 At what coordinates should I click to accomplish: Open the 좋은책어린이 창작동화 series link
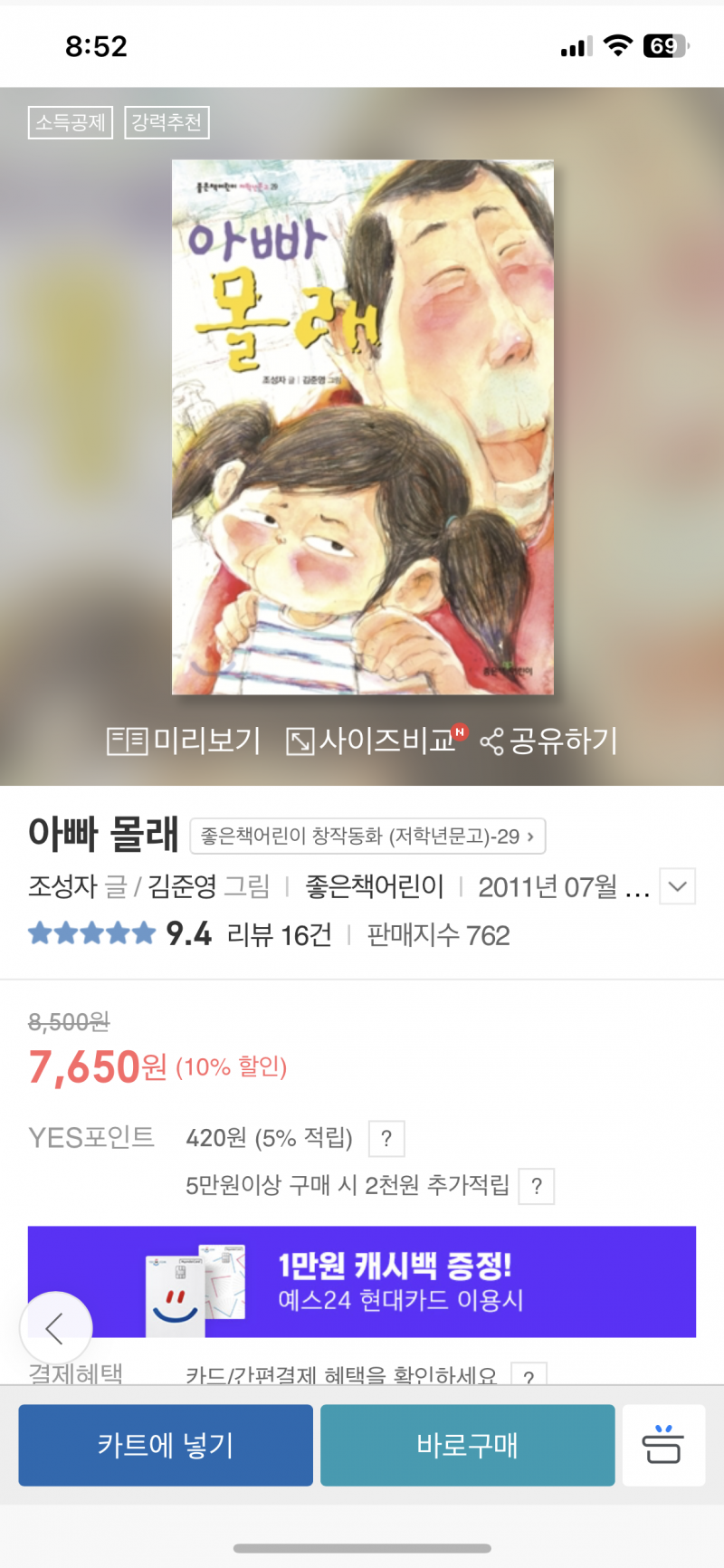pyautogui.click(x=367, y=836)
